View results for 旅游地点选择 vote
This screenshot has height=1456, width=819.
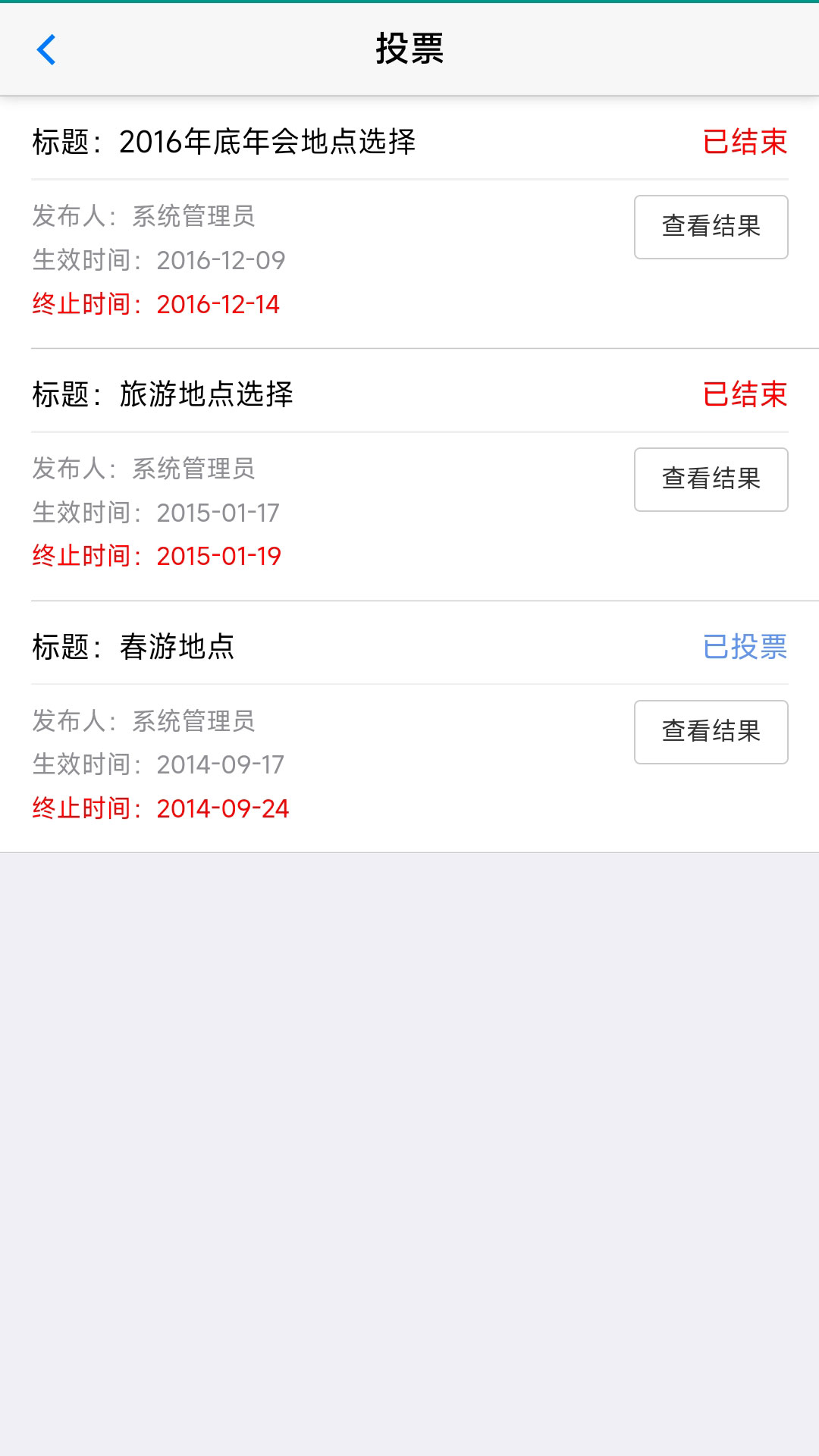point(711,479)
